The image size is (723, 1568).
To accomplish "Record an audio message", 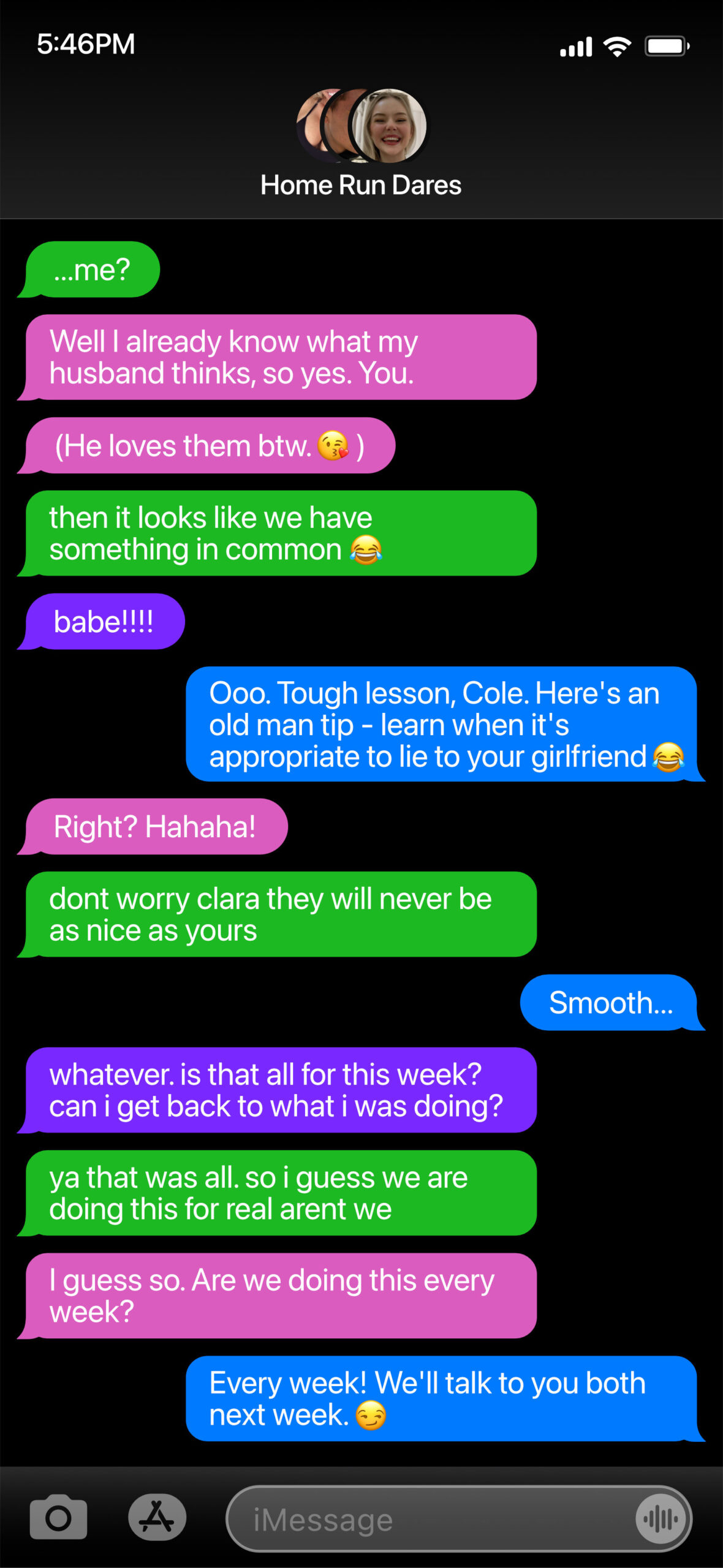I will pyautogui.click(x=661, y=1519).
